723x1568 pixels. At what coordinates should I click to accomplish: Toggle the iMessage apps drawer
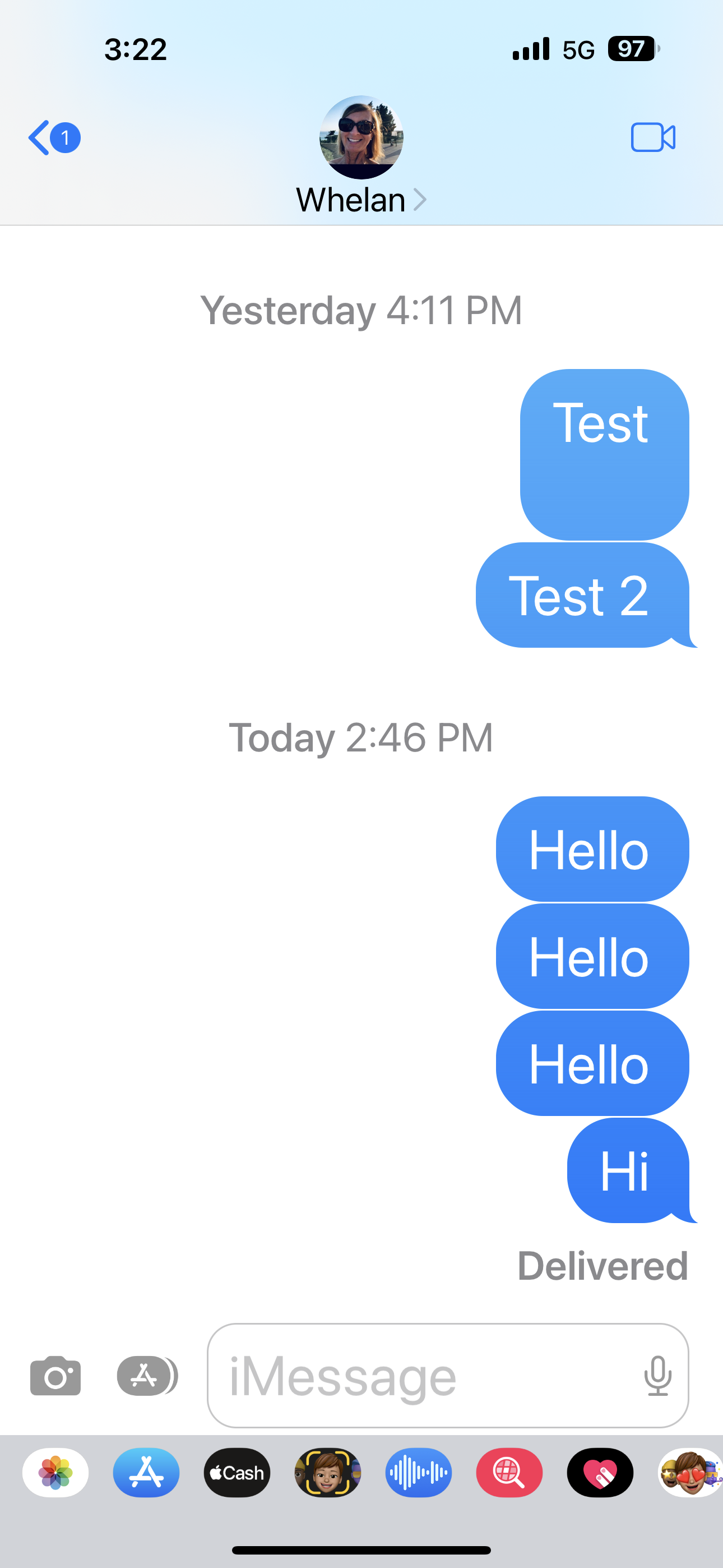[x=146, y=1376]
